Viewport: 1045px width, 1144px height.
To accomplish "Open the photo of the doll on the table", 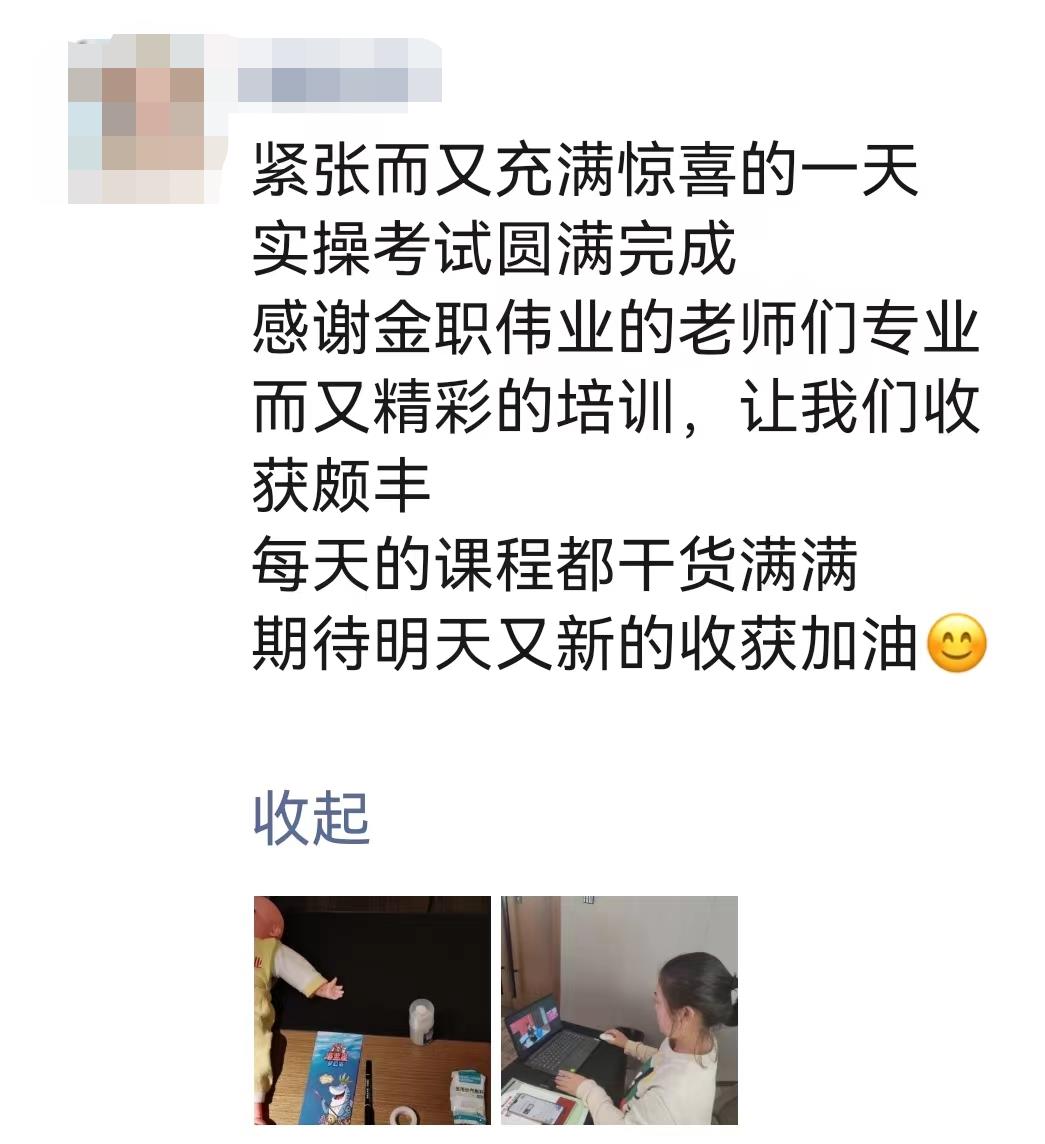I will click(x=372, y=1010).
